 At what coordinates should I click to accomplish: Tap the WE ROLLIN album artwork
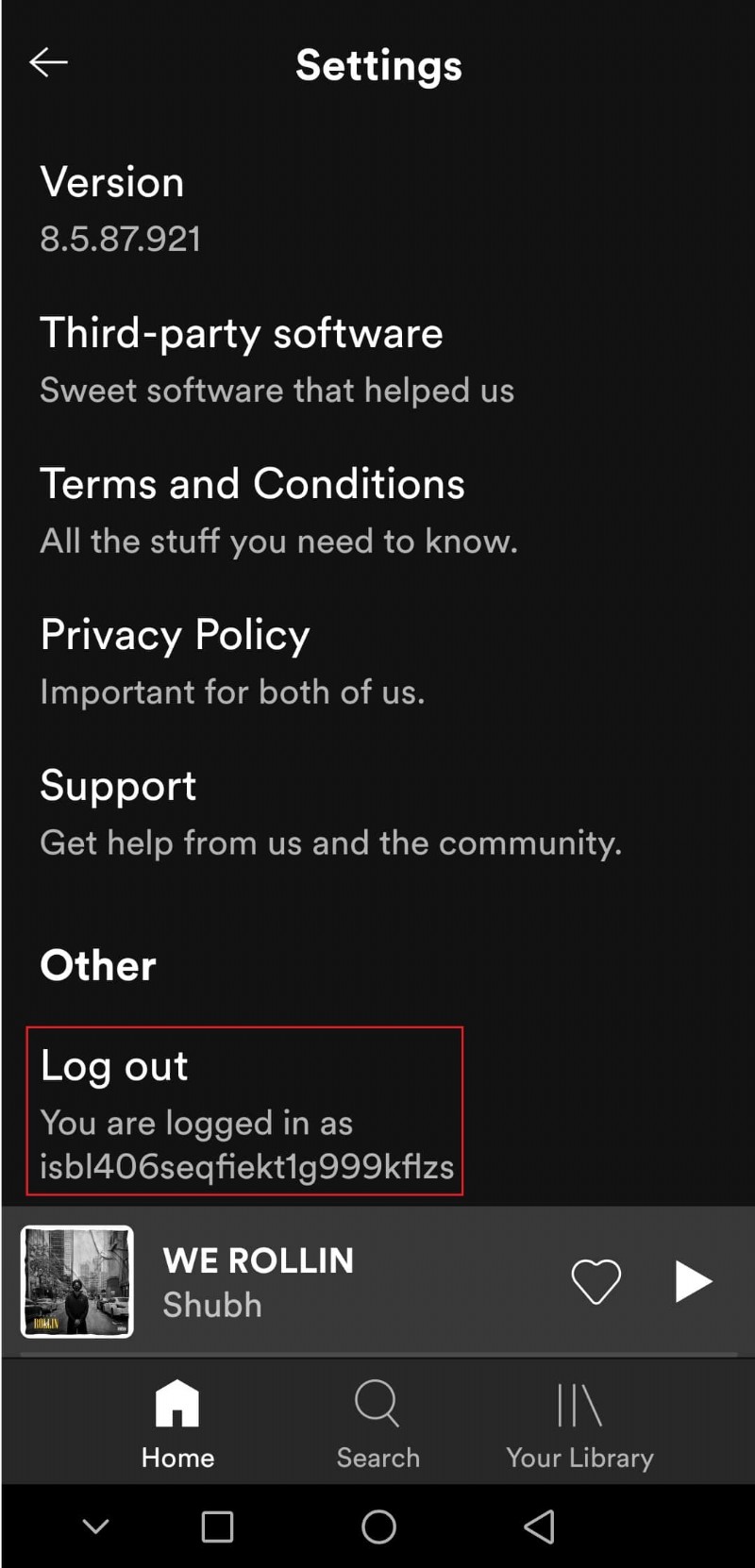pyautogui.click(x=76, y=1281)
